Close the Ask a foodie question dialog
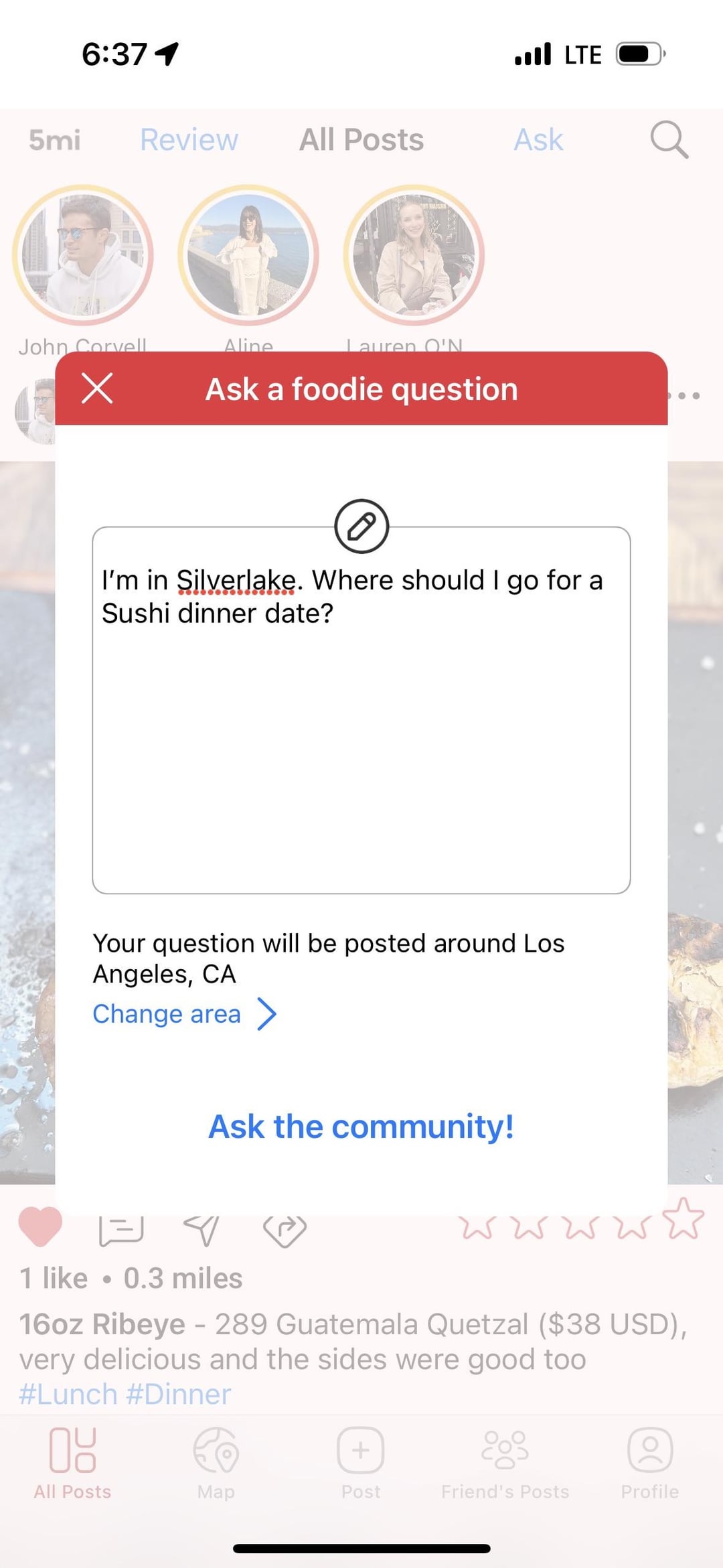 point(97,388)
